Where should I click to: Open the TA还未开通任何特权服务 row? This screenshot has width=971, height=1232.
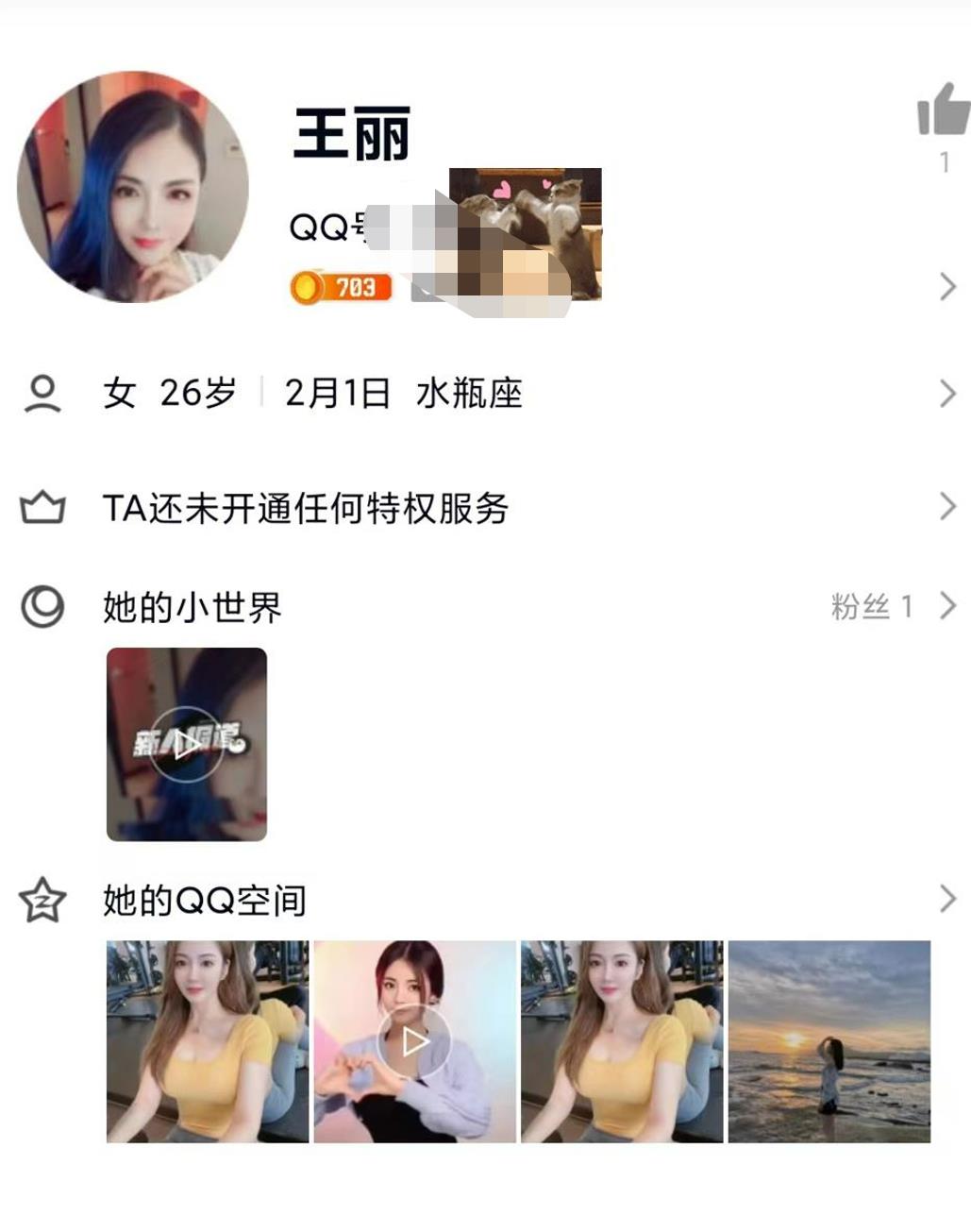(x=306, y=508)
